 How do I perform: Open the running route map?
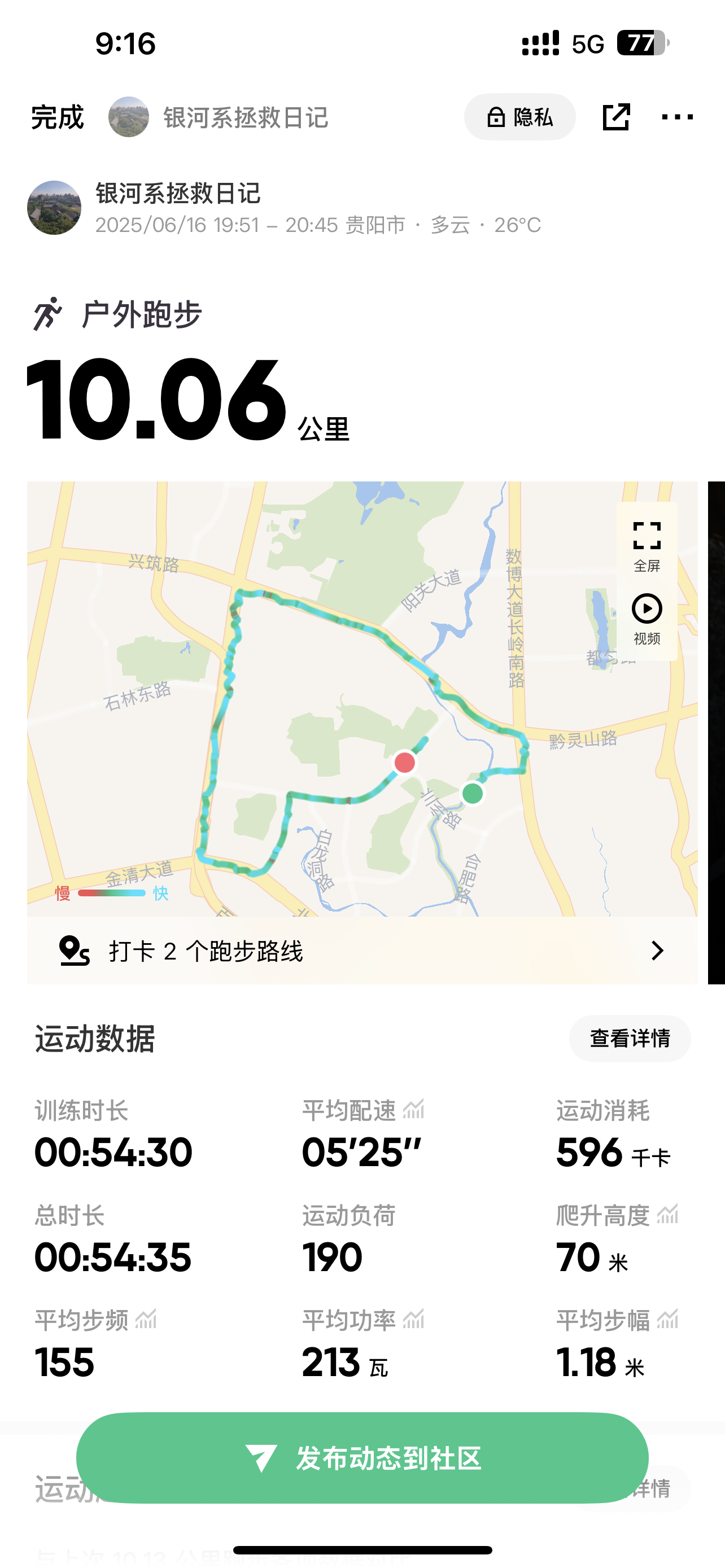click(362, 699)
